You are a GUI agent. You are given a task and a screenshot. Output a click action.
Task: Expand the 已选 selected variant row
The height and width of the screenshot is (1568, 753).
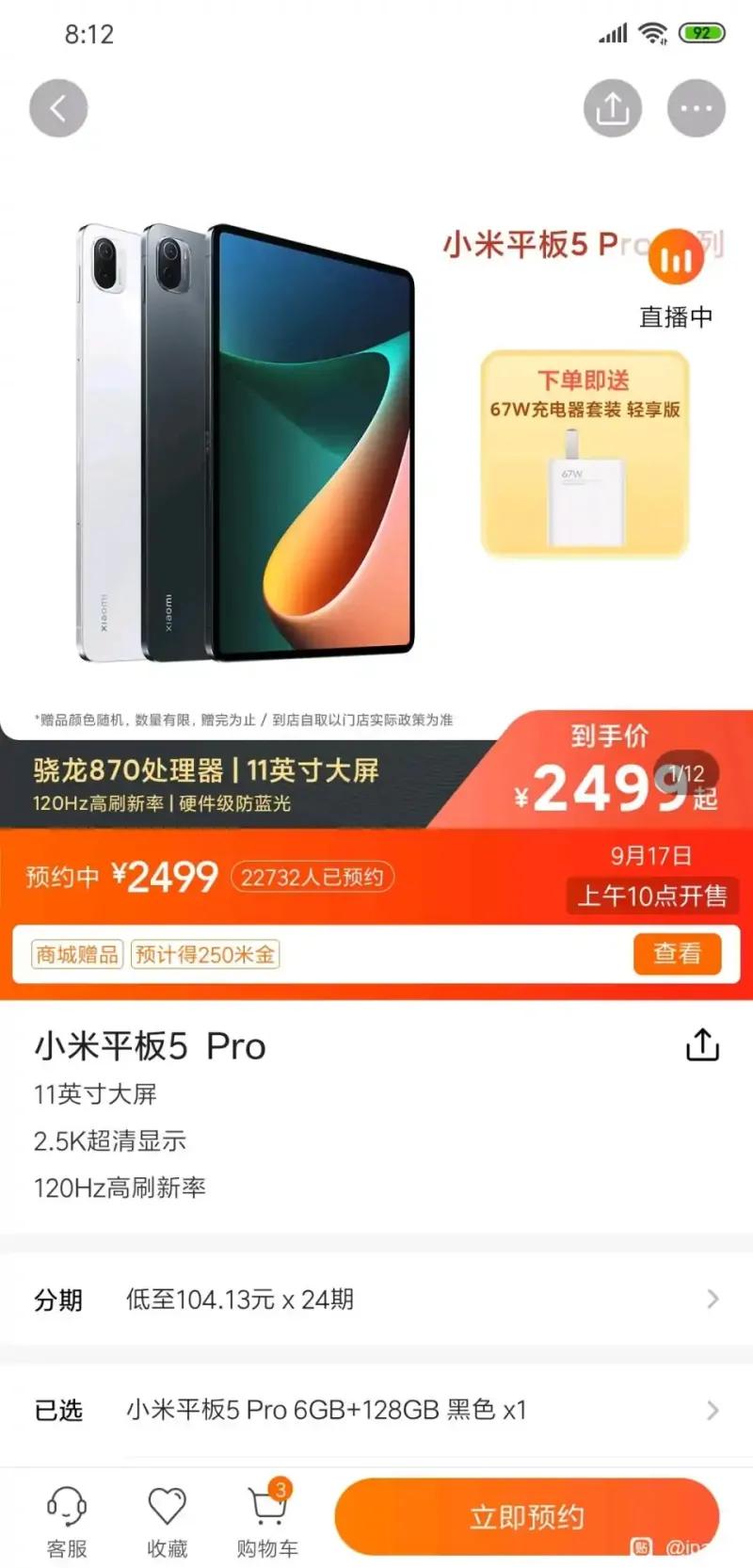(376, 1410)
